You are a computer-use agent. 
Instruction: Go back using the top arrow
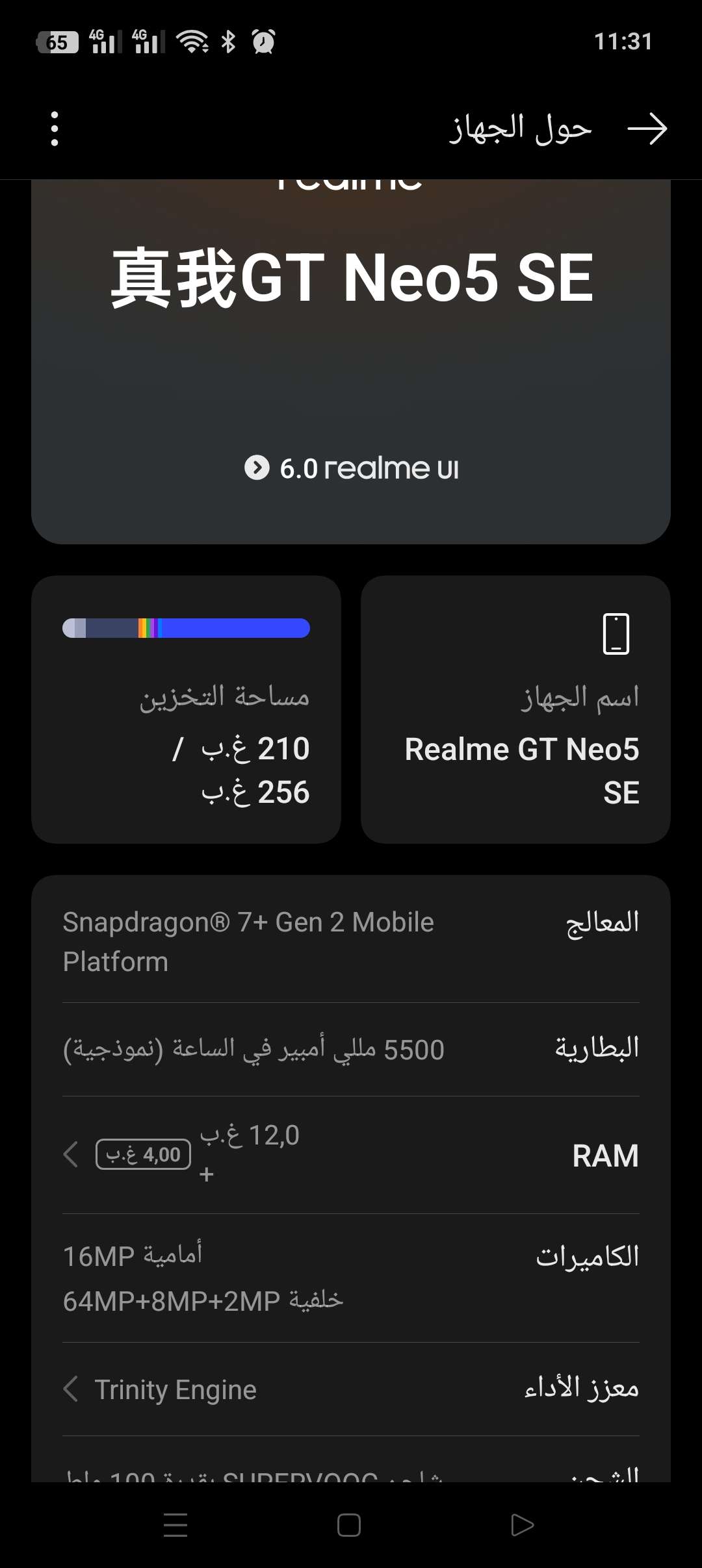[x=647, y=129]
